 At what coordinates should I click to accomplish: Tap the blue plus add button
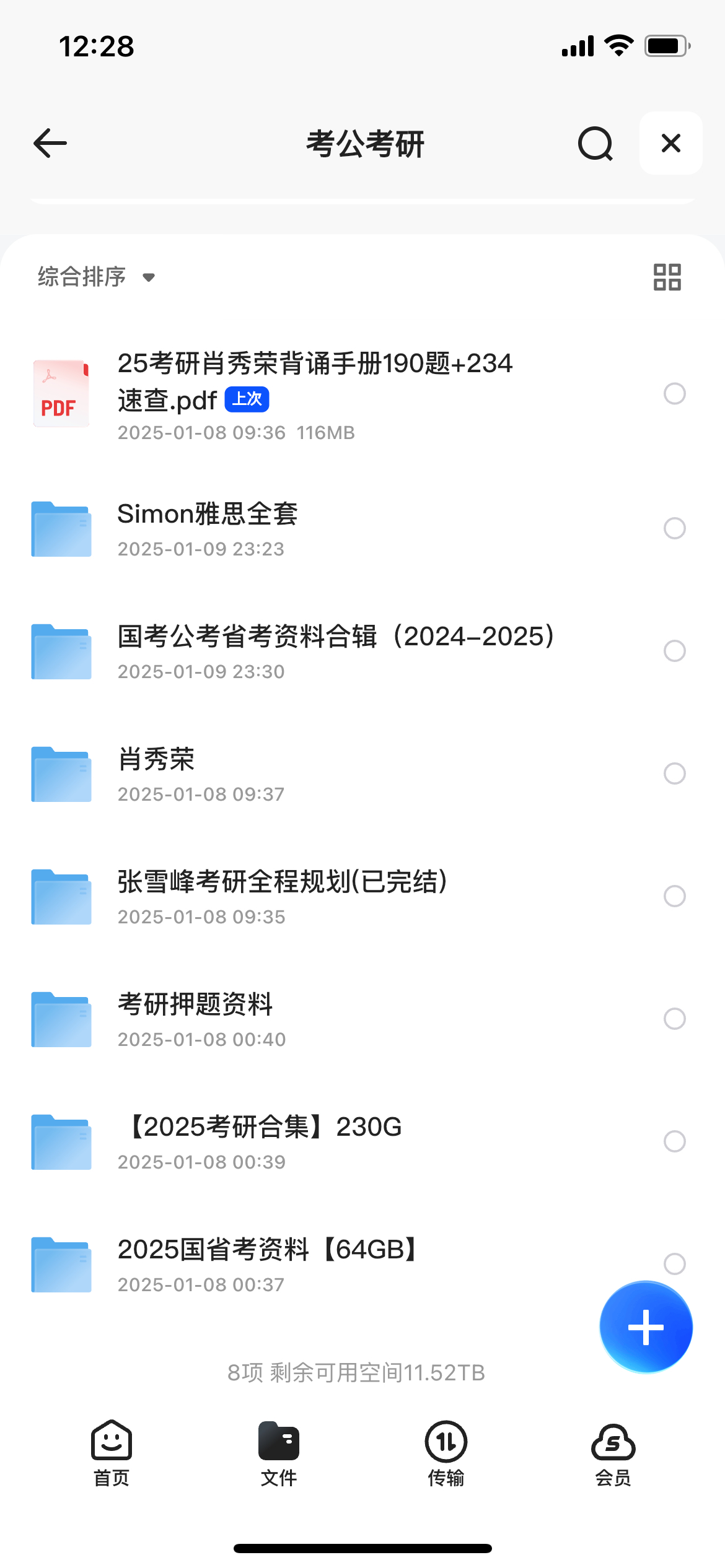click(x=646, y=1327)
